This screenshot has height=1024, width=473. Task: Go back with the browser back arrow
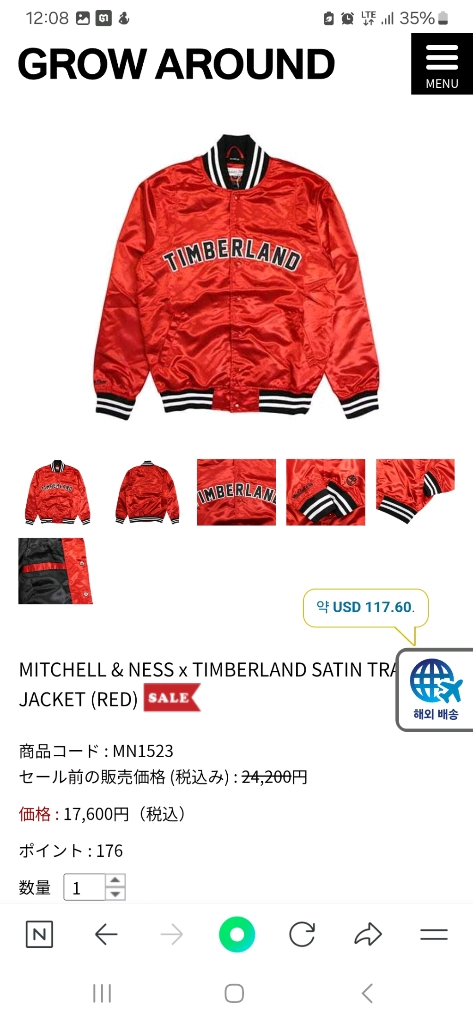[106, 935]
